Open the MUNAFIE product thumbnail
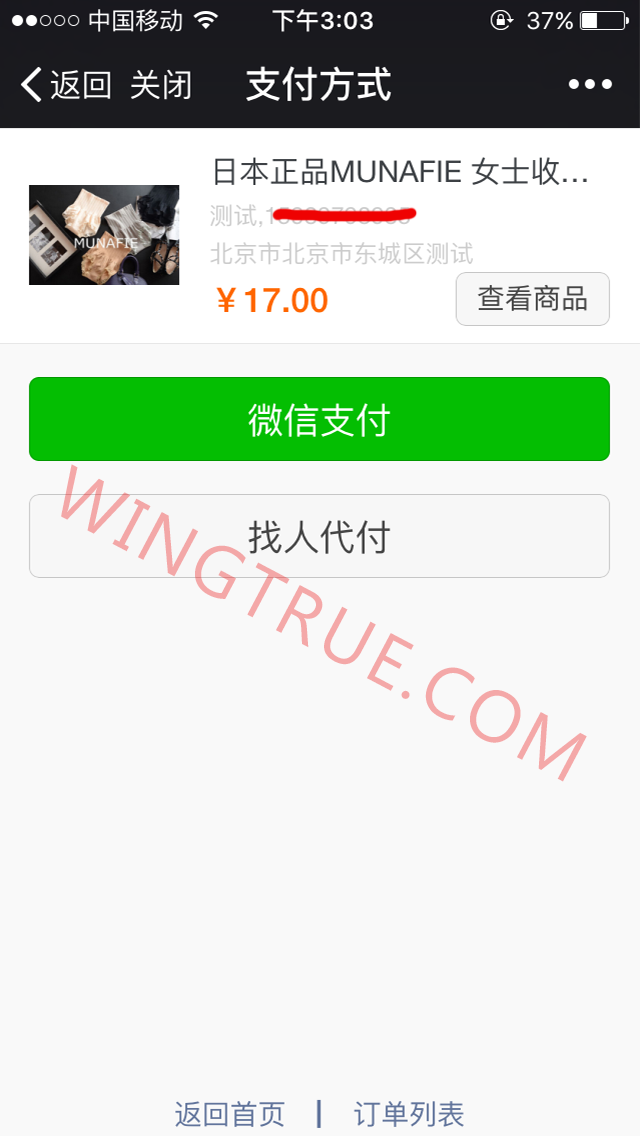 coord(104,235)
